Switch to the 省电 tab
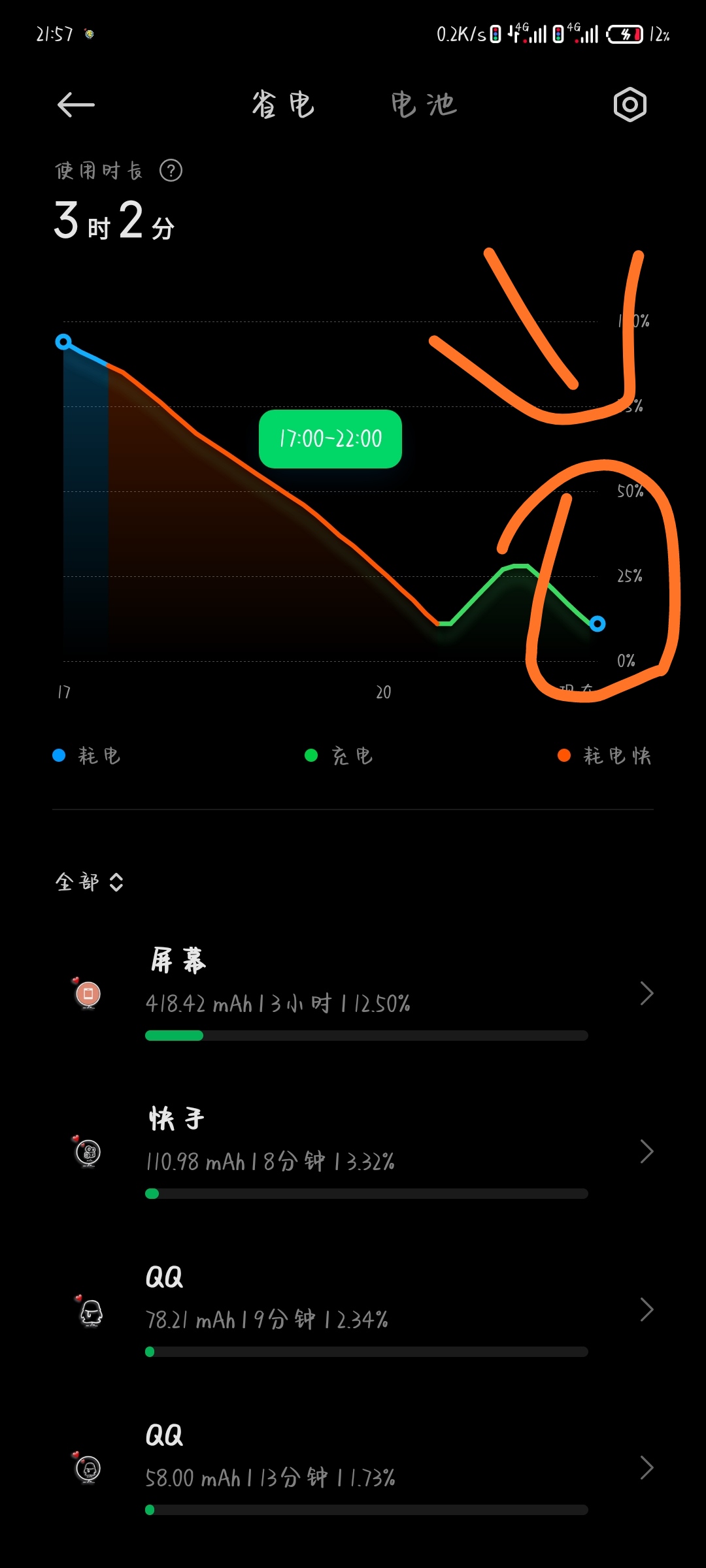This screenshot has height=1568, width=706. click(284, 105)
